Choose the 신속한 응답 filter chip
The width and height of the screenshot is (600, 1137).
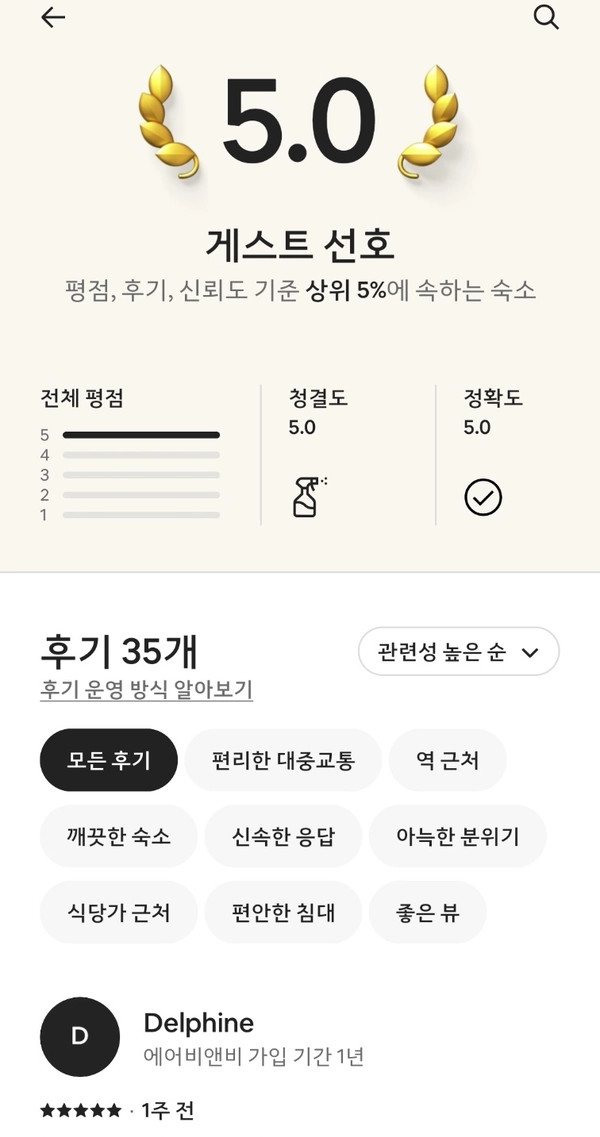(x=283, y=836)
